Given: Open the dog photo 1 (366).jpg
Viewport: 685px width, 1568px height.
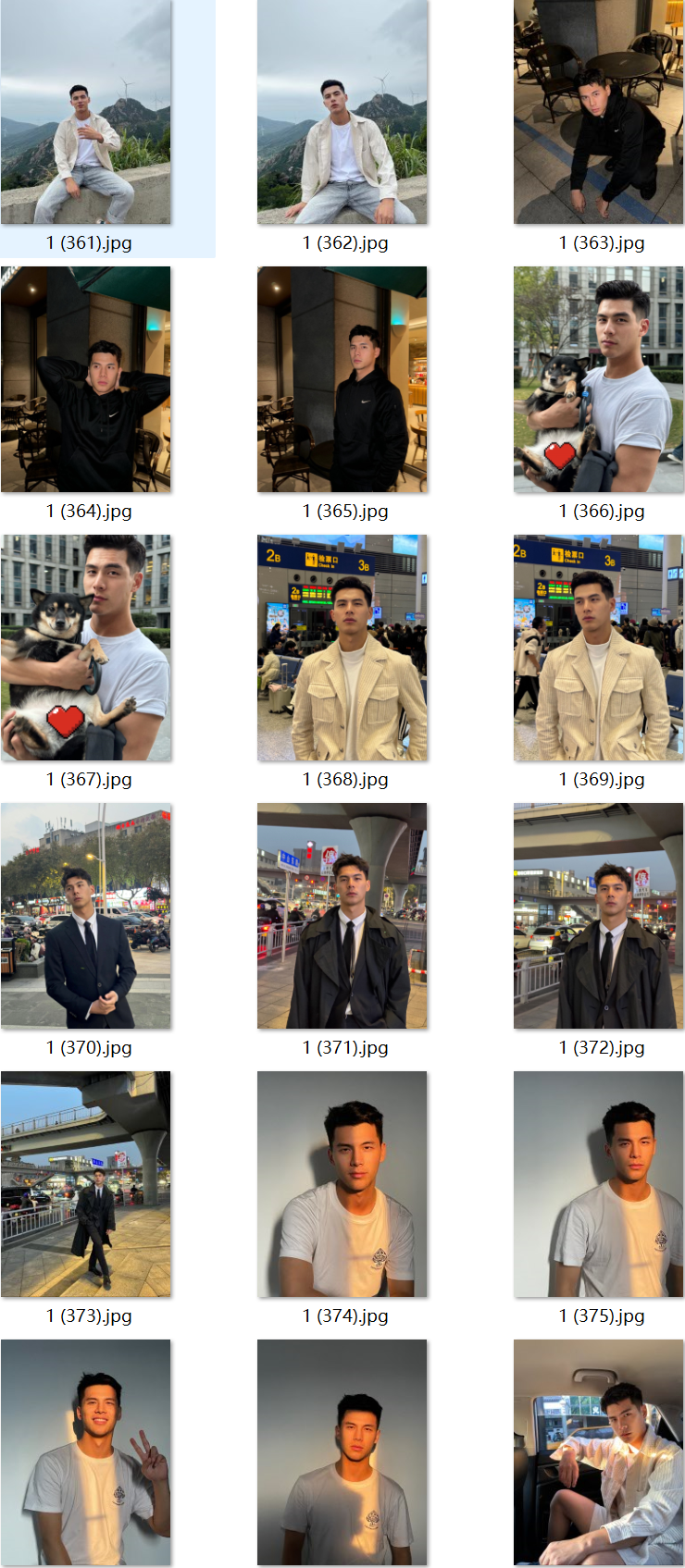Looking at the screenshot, I should tap(598, 379).
